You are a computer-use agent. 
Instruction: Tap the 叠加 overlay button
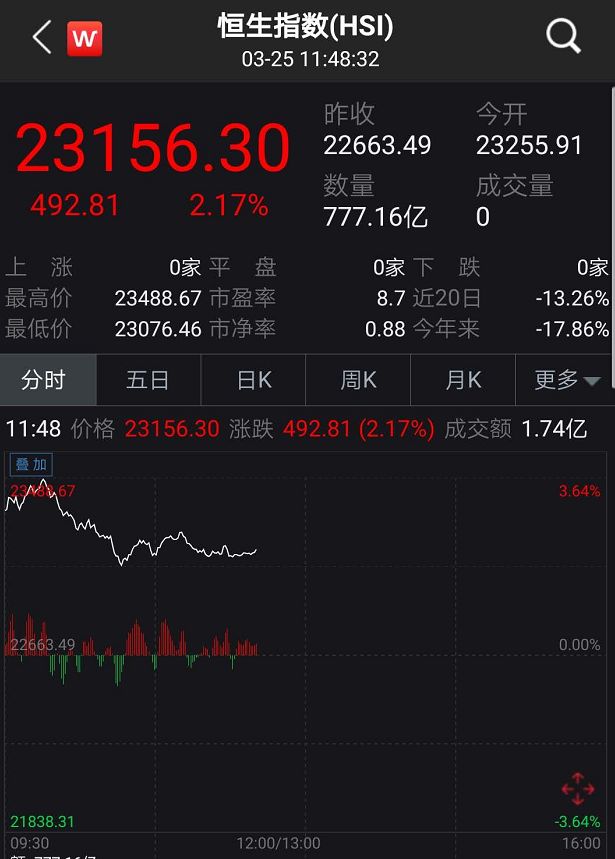click(31, 464)
